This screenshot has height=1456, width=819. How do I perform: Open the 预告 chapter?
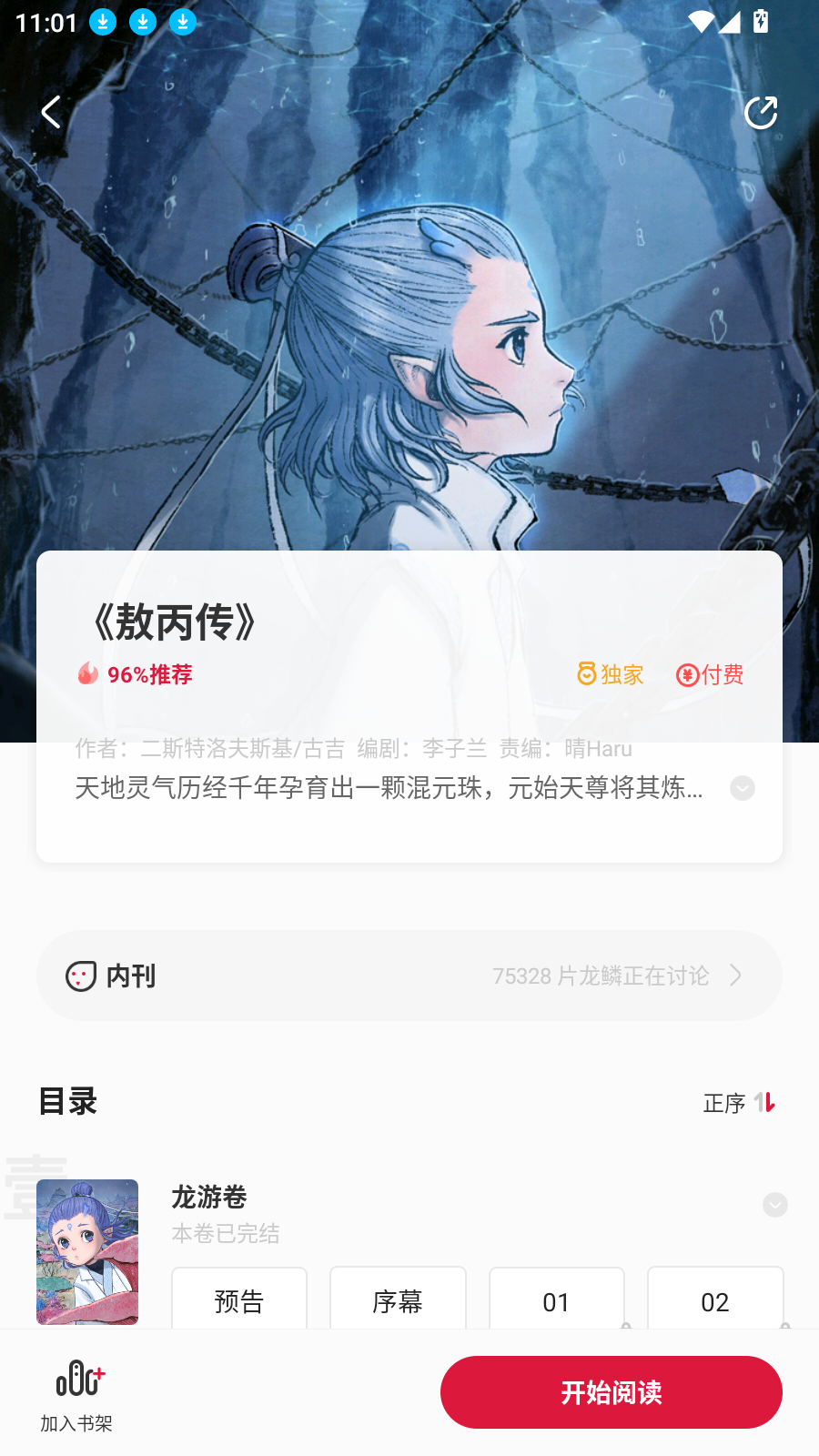[x=239, y=1301]
